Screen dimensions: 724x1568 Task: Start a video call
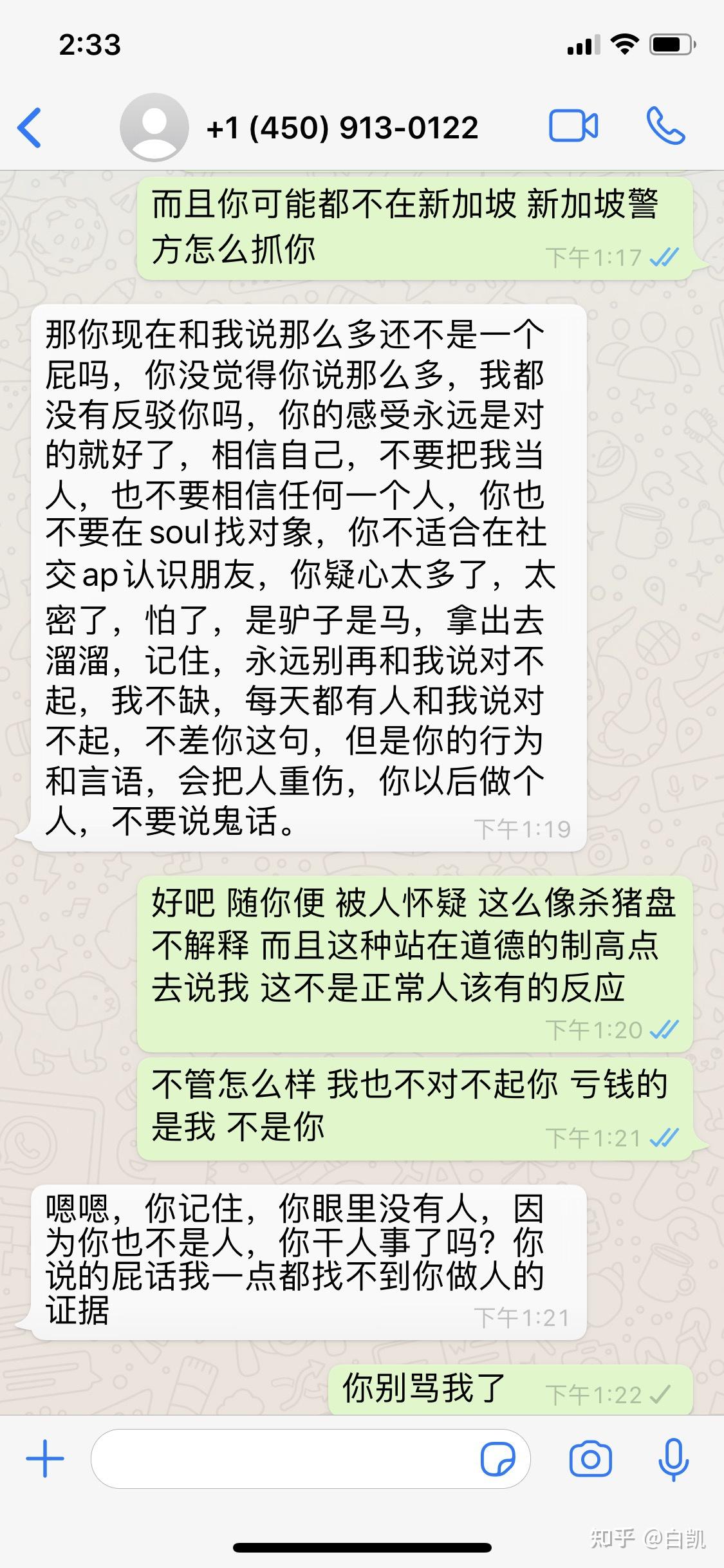(x=573, y=126)
